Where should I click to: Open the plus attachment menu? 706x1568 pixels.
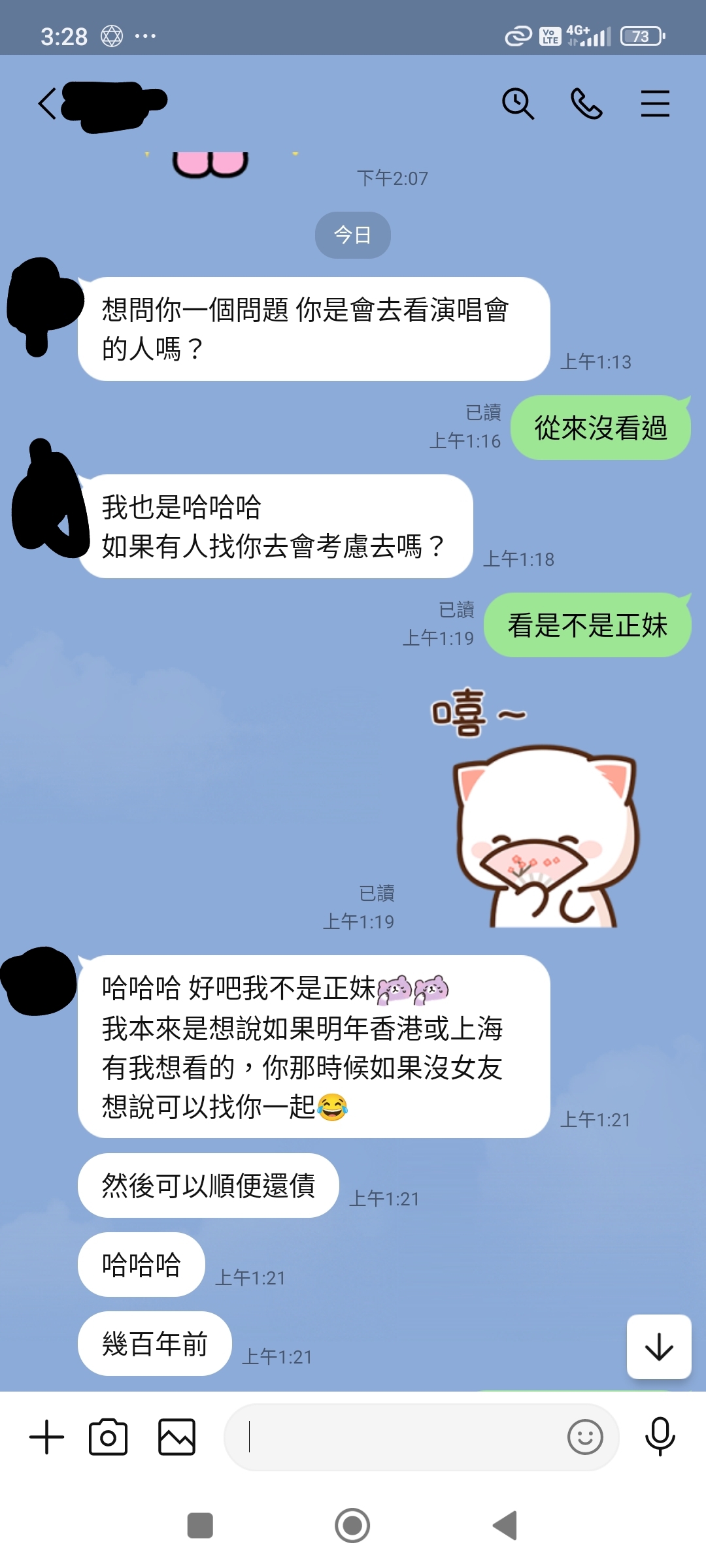coord(47,1437)
